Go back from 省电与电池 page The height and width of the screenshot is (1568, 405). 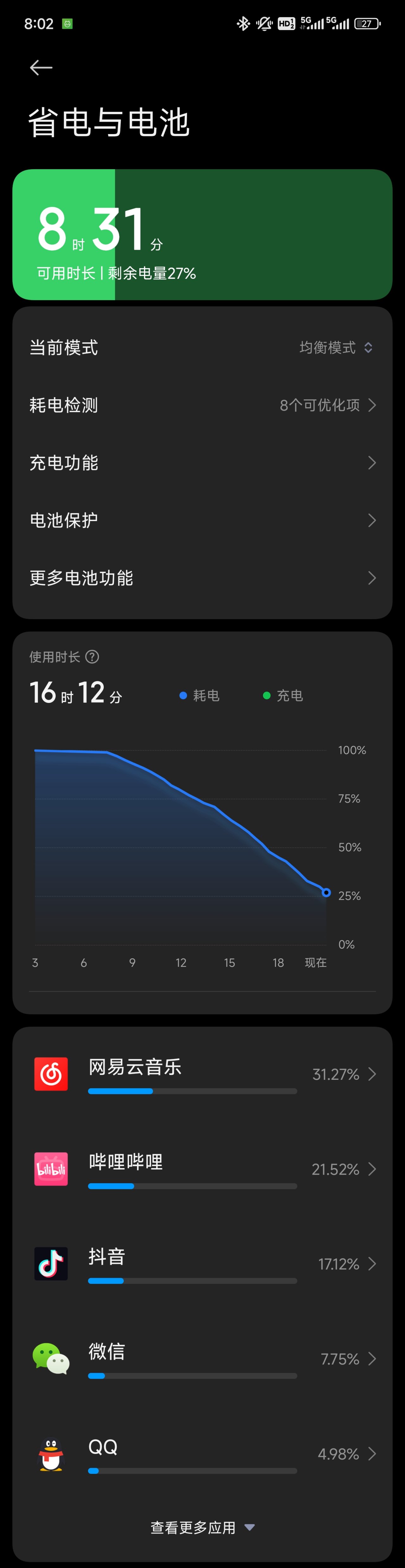pyautogui.click(x=41, y=68)
